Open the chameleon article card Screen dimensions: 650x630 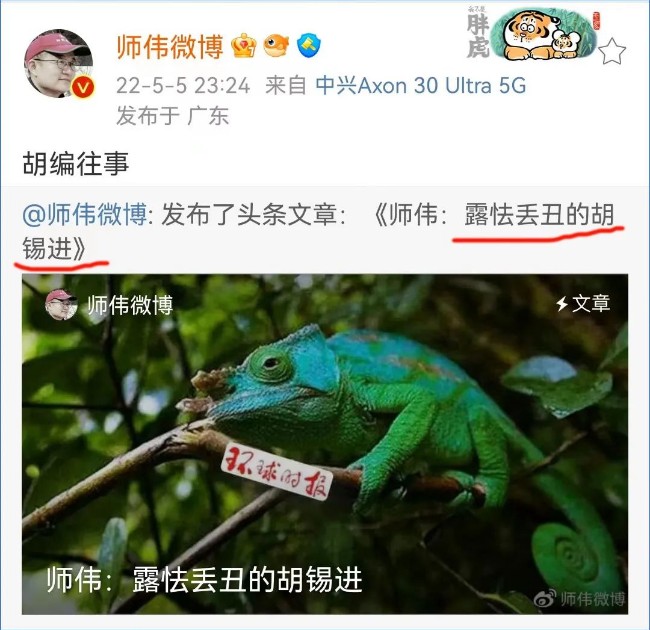(325, 443)
